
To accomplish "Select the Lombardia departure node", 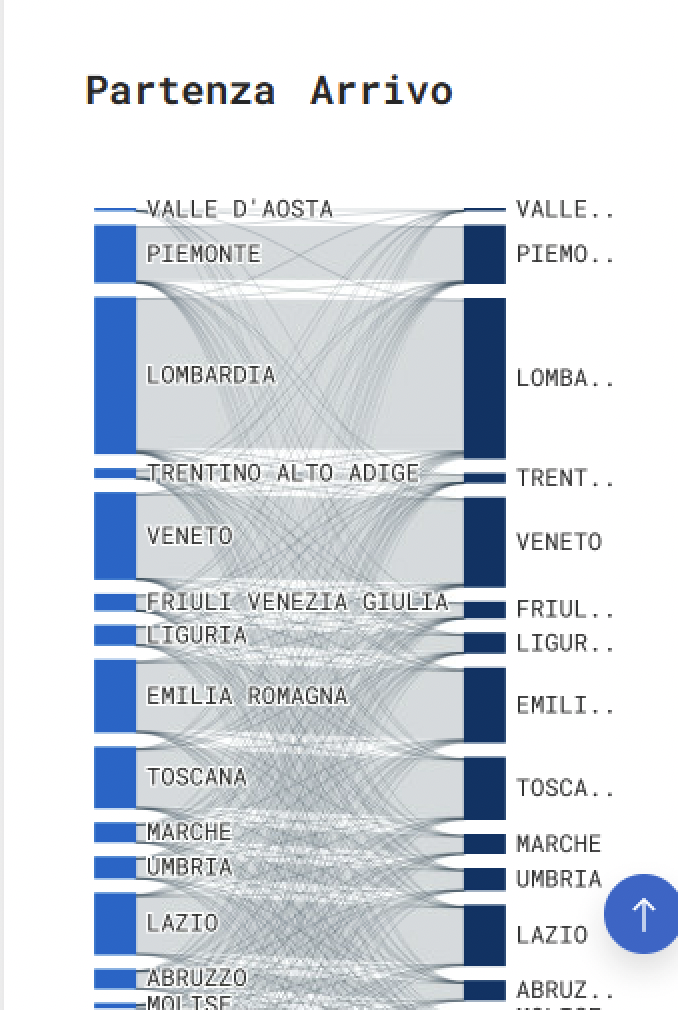I will pos(115,376).
